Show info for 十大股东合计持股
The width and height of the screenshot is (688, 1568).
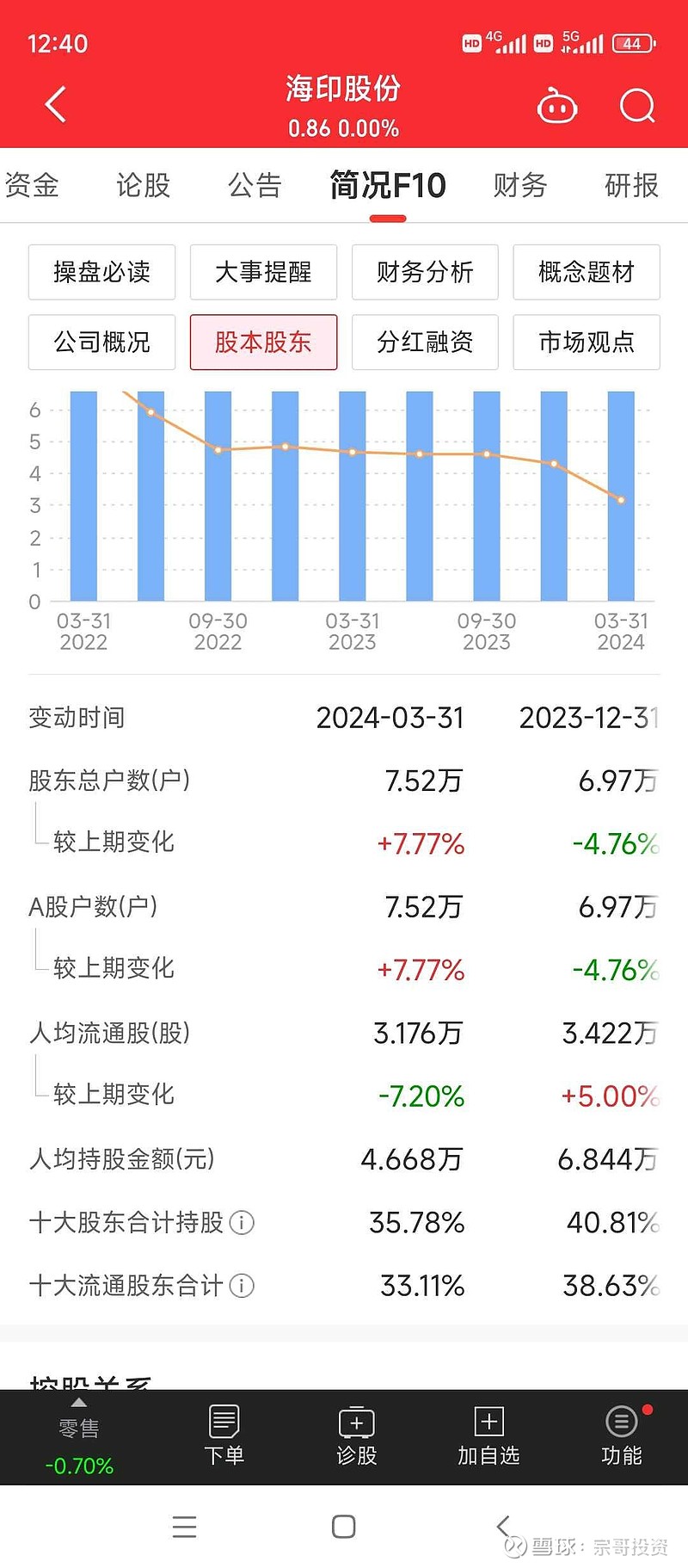[x=242, y=1222]
